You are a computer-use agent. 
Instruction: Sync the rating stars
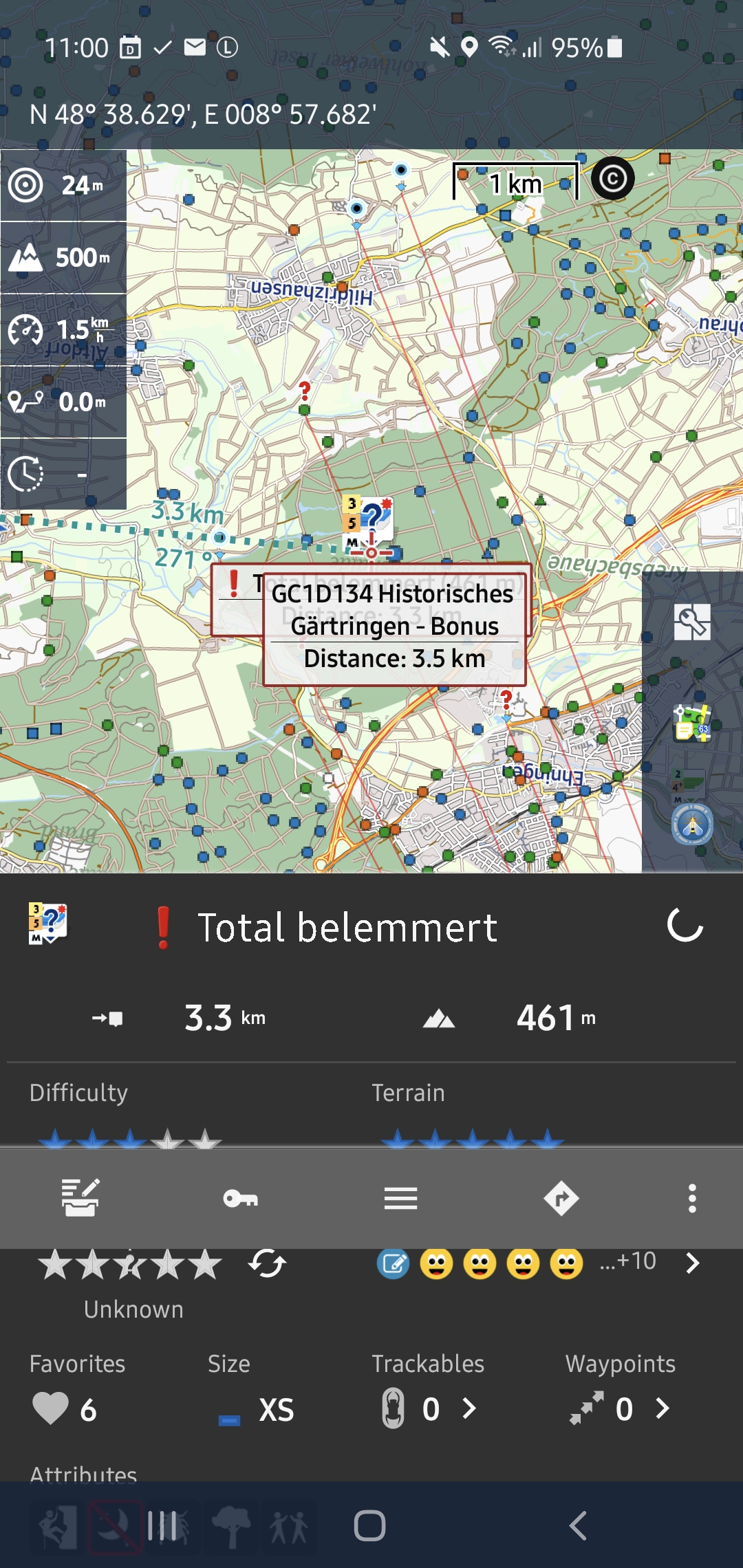tap(268, 1264)
